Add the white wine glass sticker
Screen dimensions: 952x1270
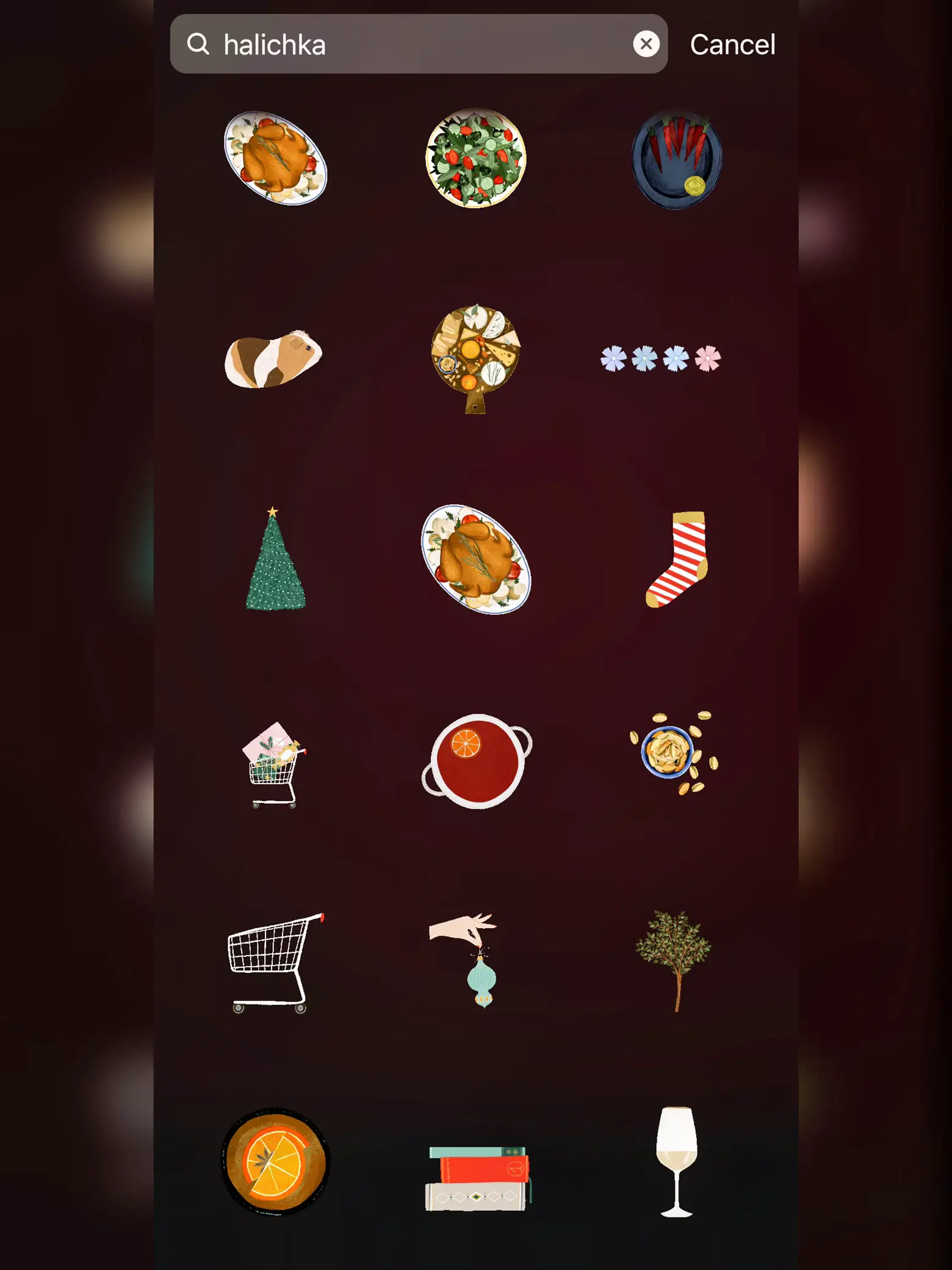pos(676,1161)
